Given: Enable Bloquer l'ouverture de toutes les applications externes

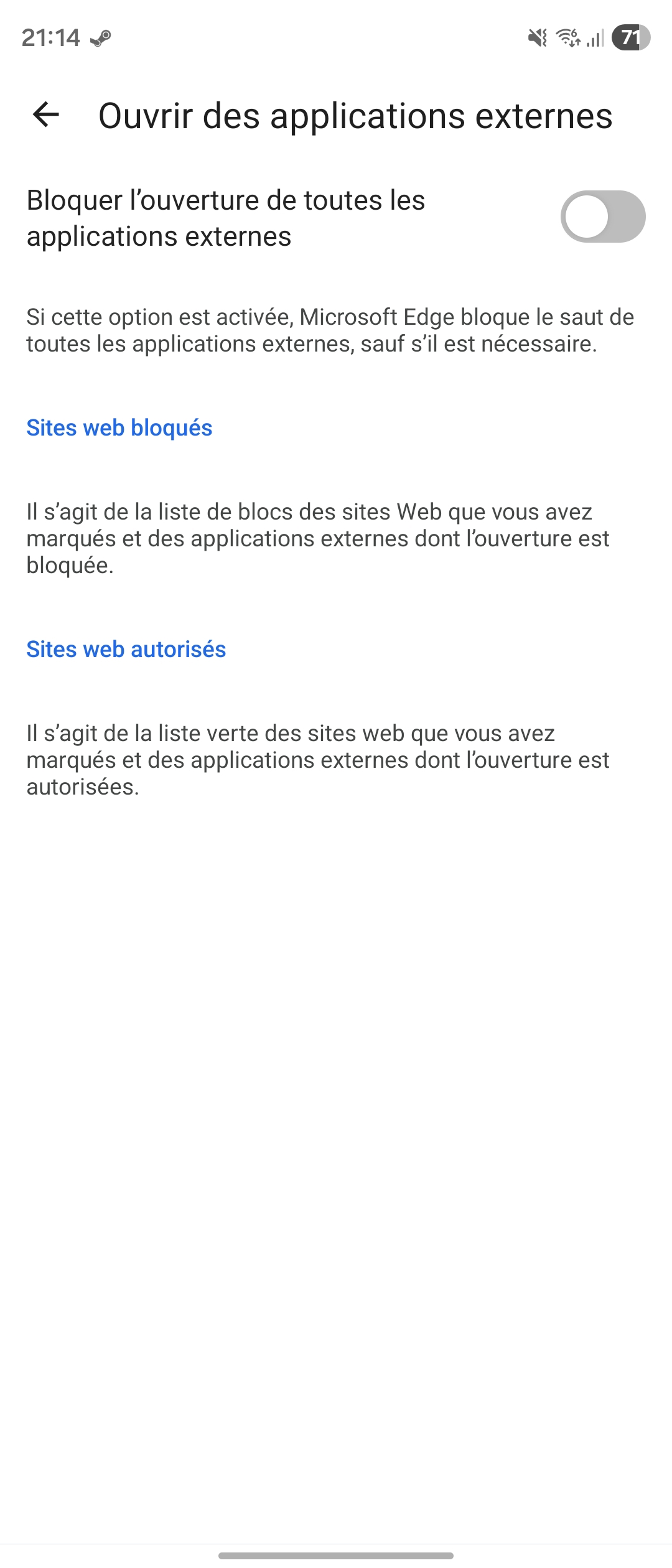Looking at the screenshot, I should pyautogui.click(x=602, y=217).
